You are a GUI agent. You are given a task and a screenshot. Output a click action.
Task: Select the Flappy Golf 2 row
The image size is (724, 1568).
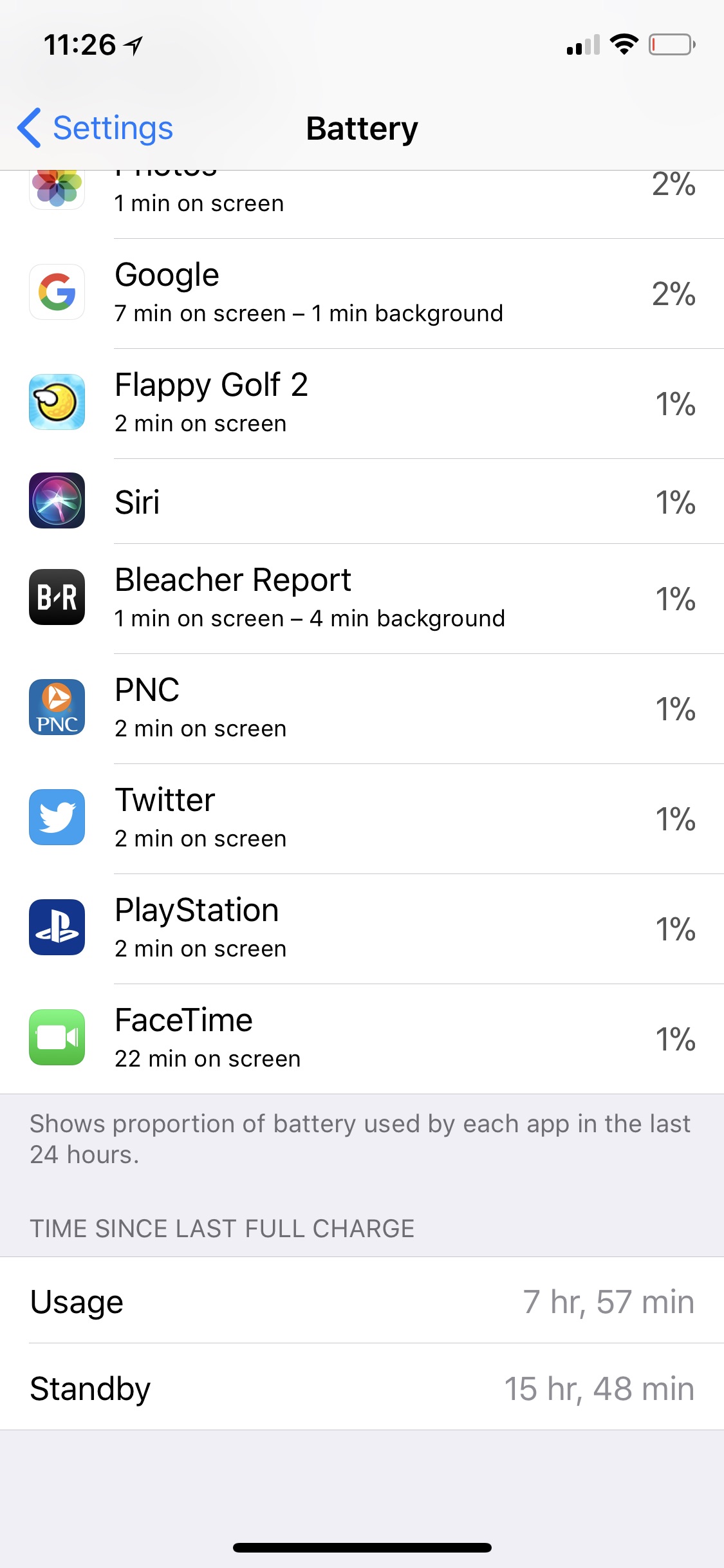tap(362, 404)
